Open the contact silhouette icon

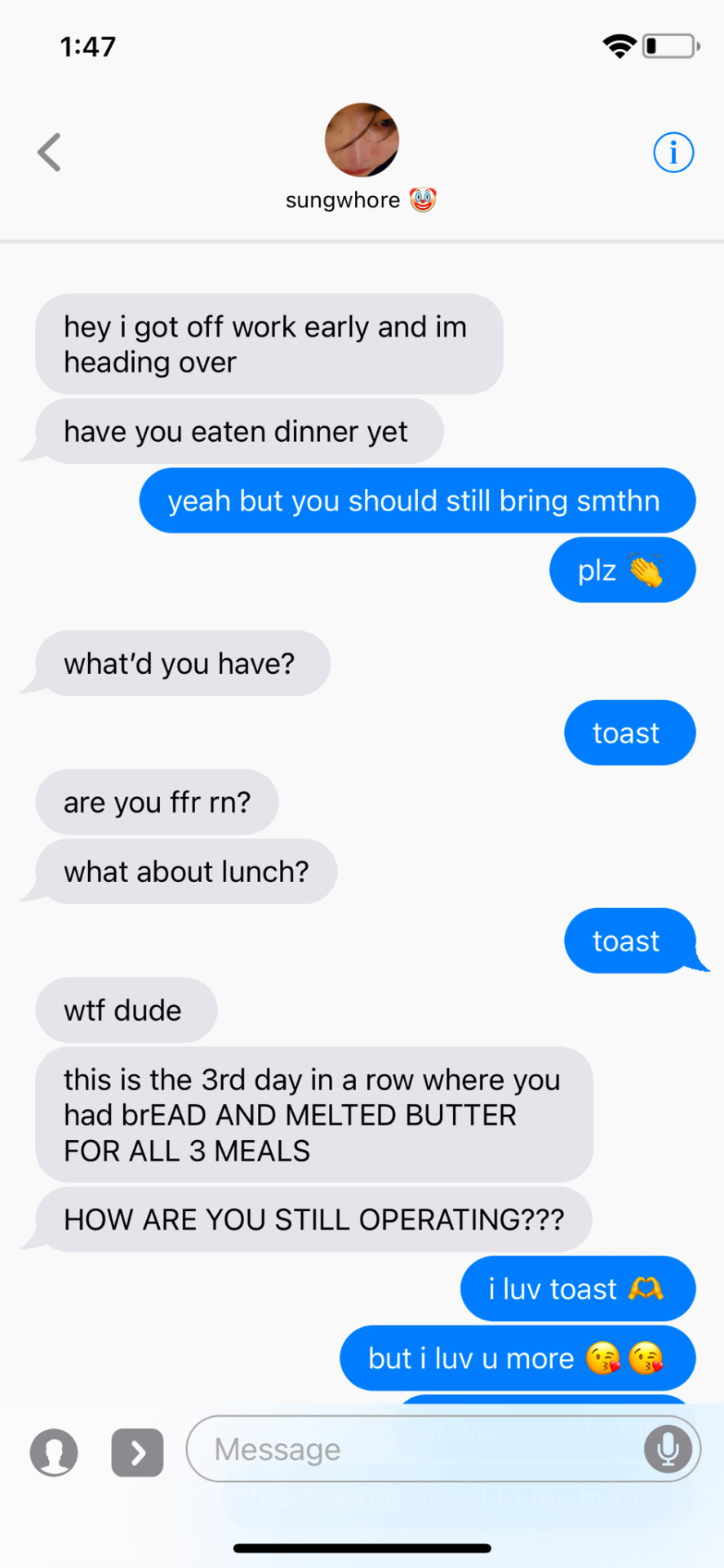tap(54, 1453)
